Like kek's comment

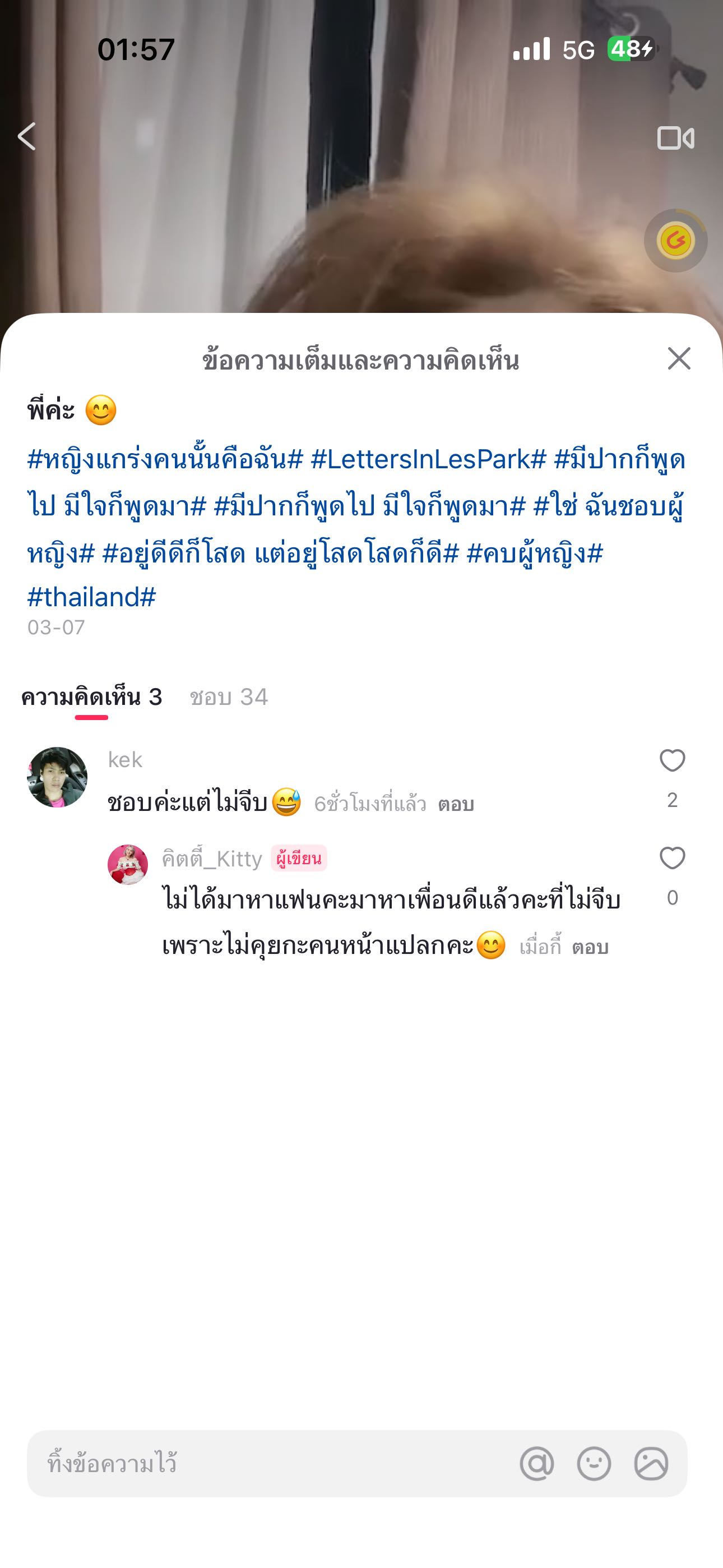[x=672, y=761]
